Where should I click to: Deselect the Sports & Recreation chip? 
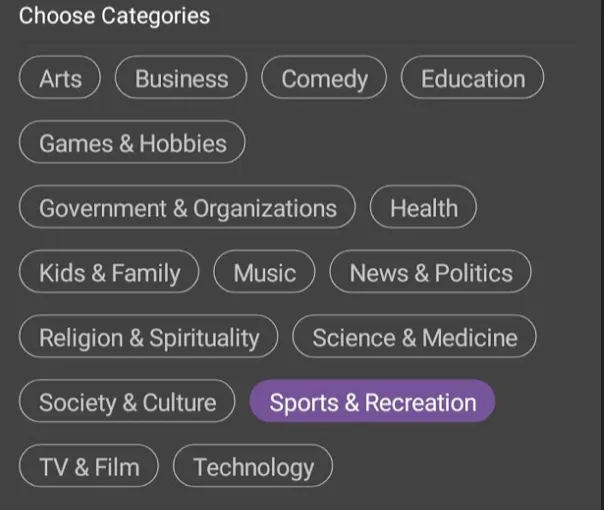point(372,402)
